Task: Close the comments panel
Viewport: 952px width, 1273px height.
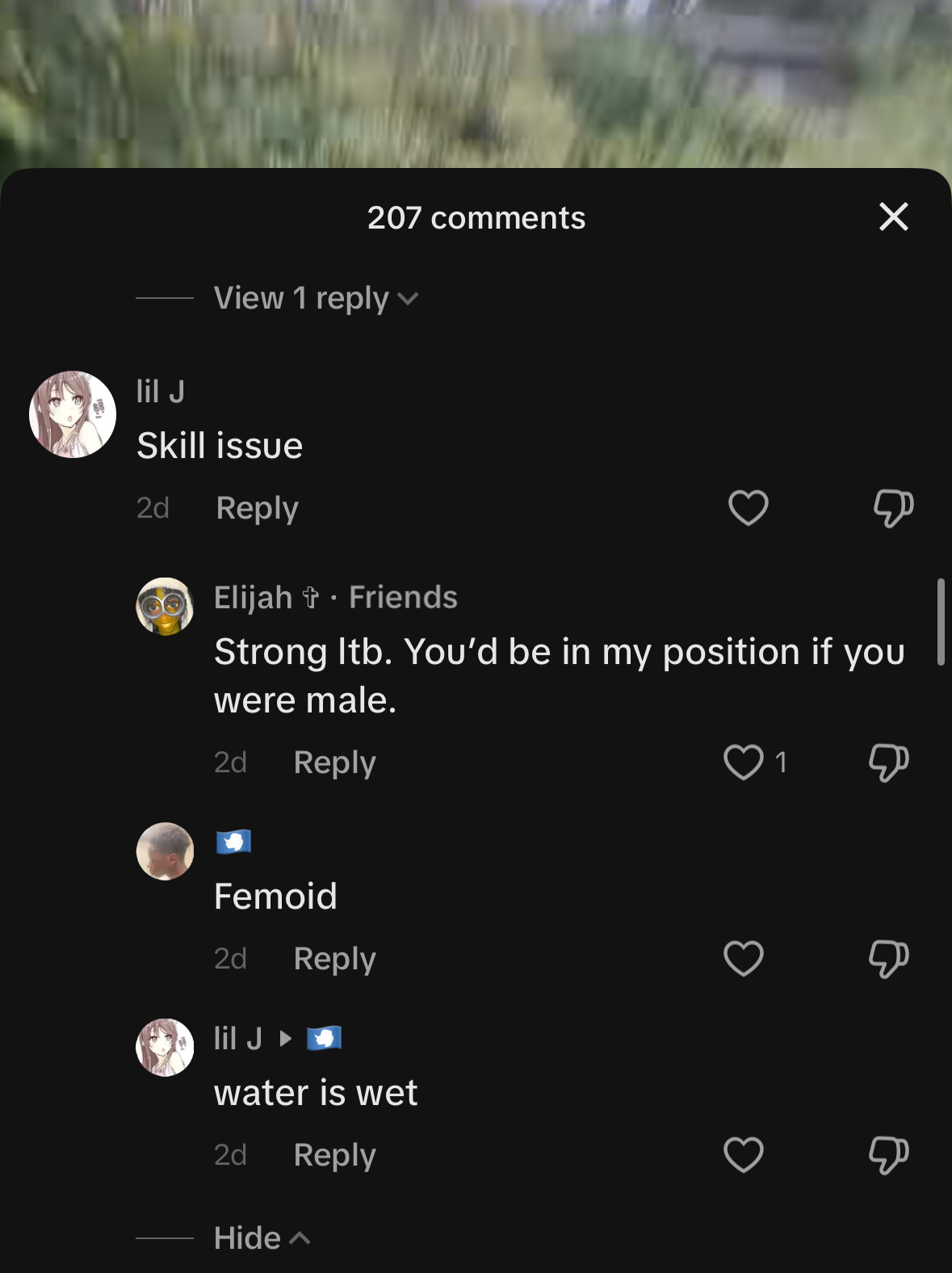Action: (x=893, y=216)
